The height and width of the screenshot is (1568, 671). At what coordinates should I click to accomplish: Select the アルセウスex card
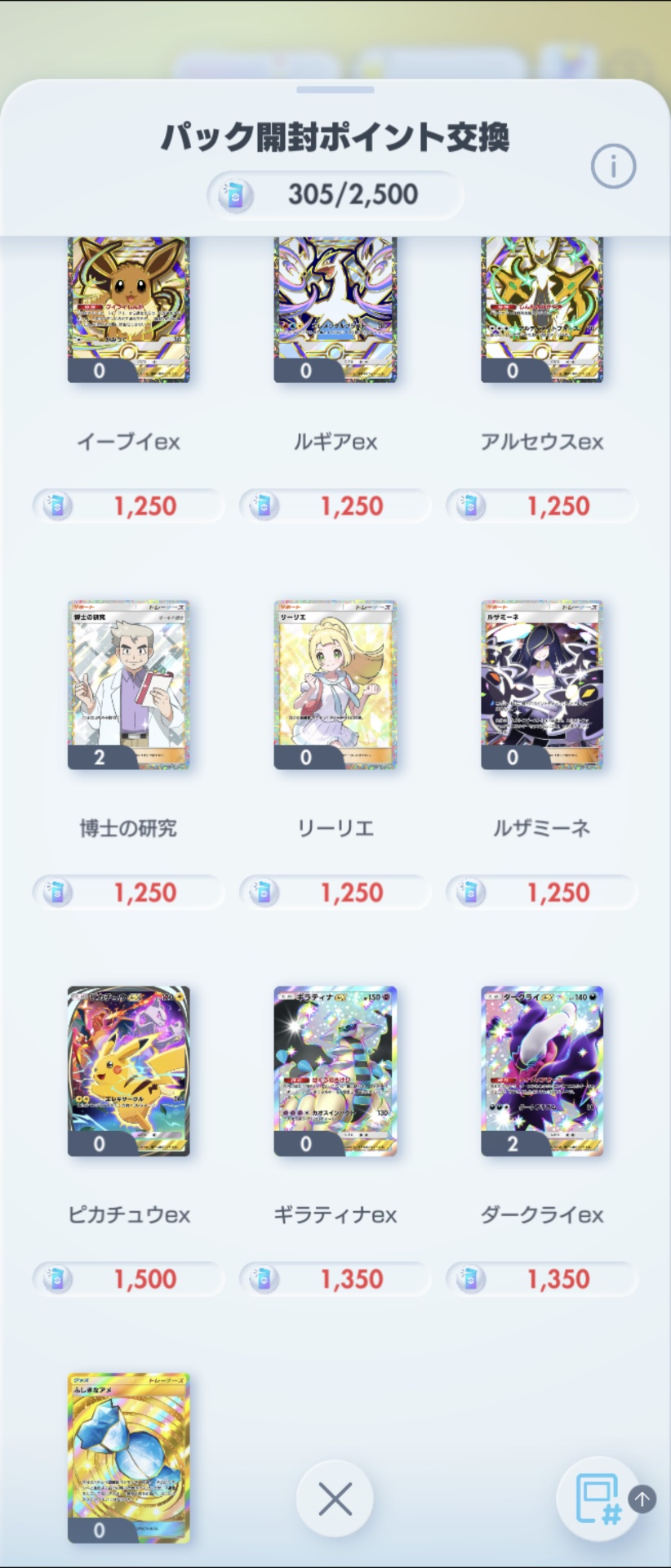tap(542, 310)
